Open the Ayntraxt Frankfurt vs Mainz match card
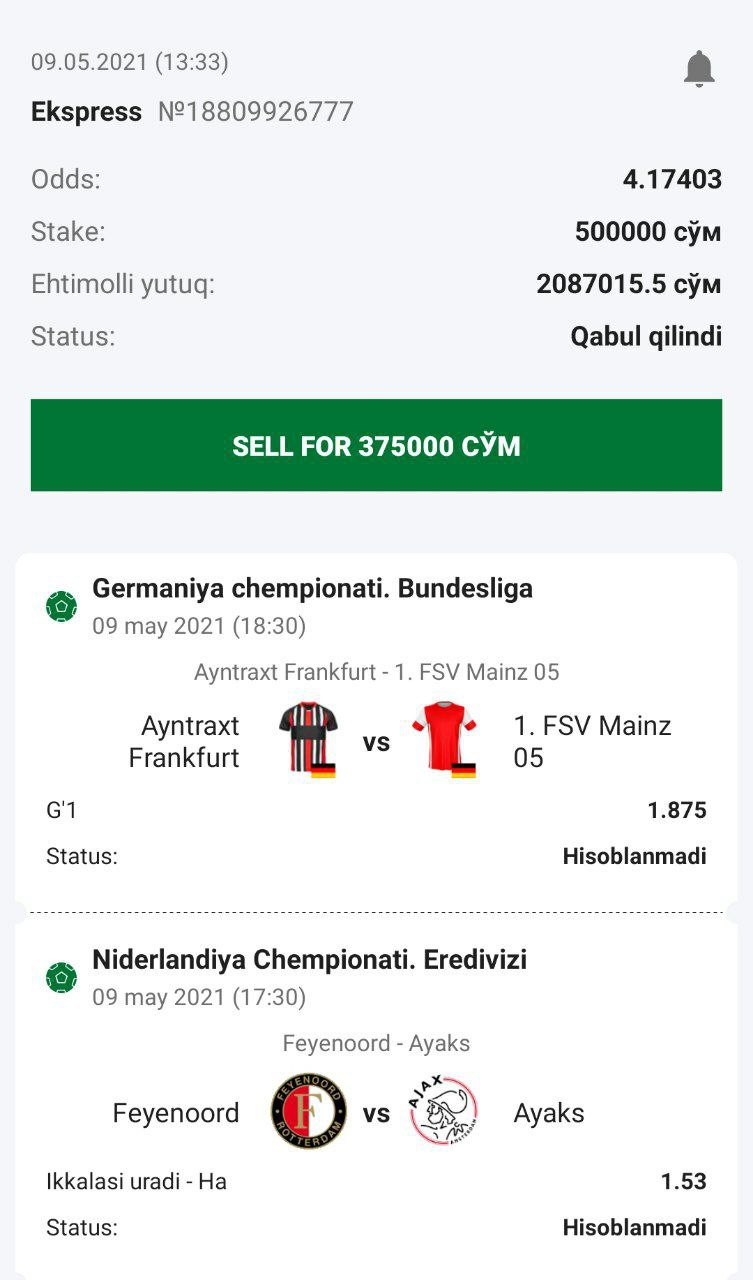This screenshot has width=753, height=1280. point(376,742)
